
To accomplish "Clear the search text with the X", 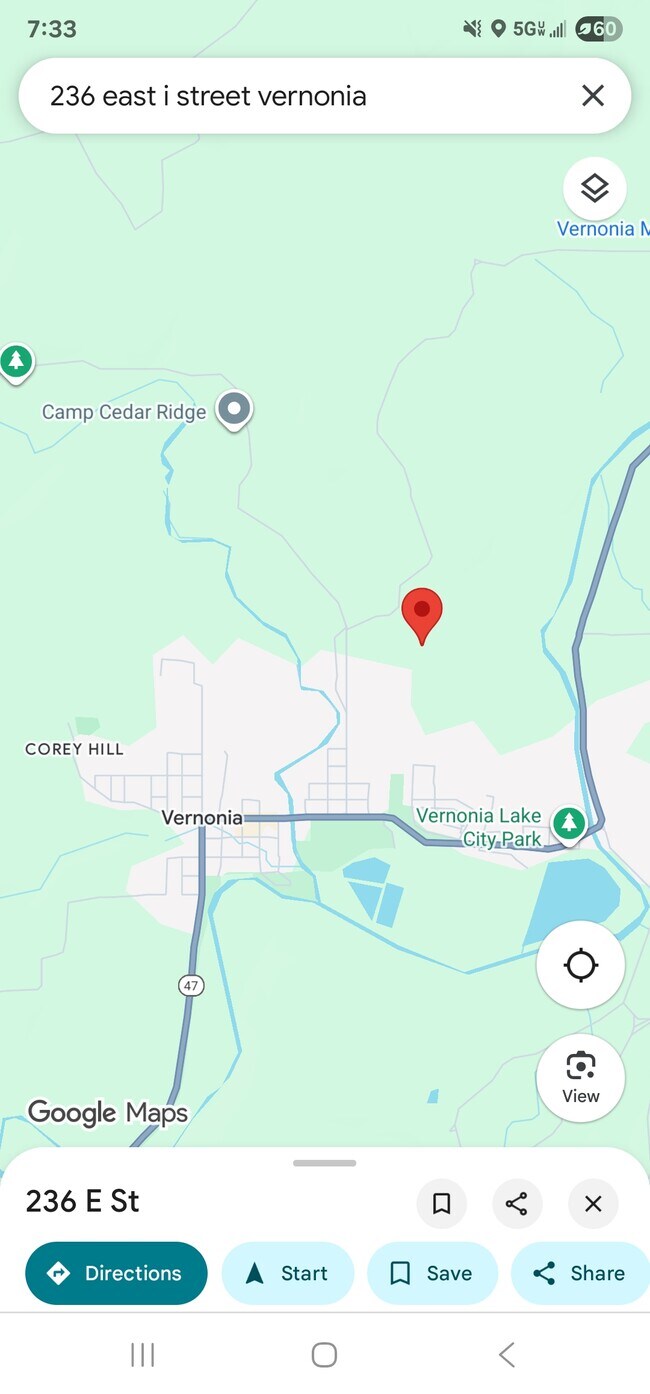I will pos(593,96).
